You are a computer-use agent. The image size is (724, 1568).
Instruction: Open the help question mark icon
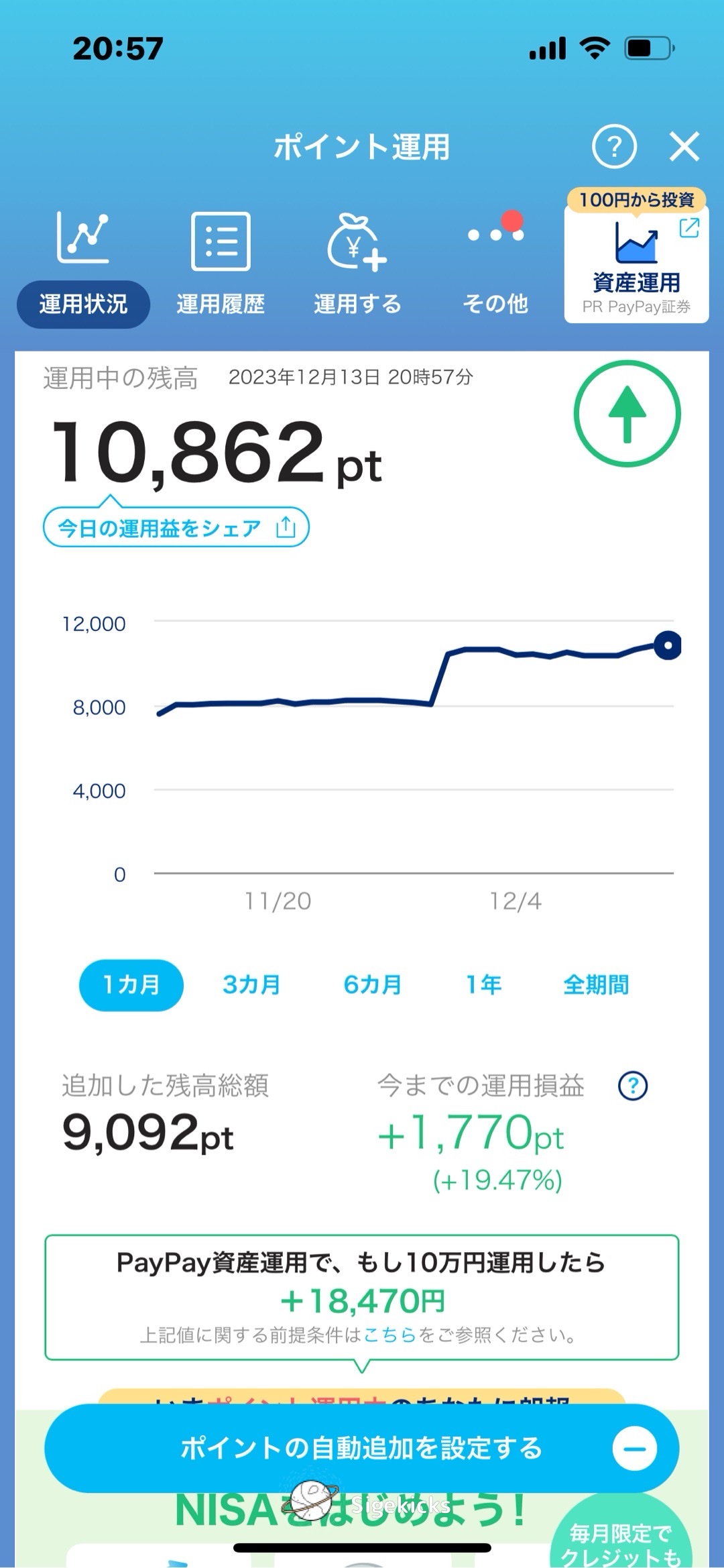tap(614, 146)
